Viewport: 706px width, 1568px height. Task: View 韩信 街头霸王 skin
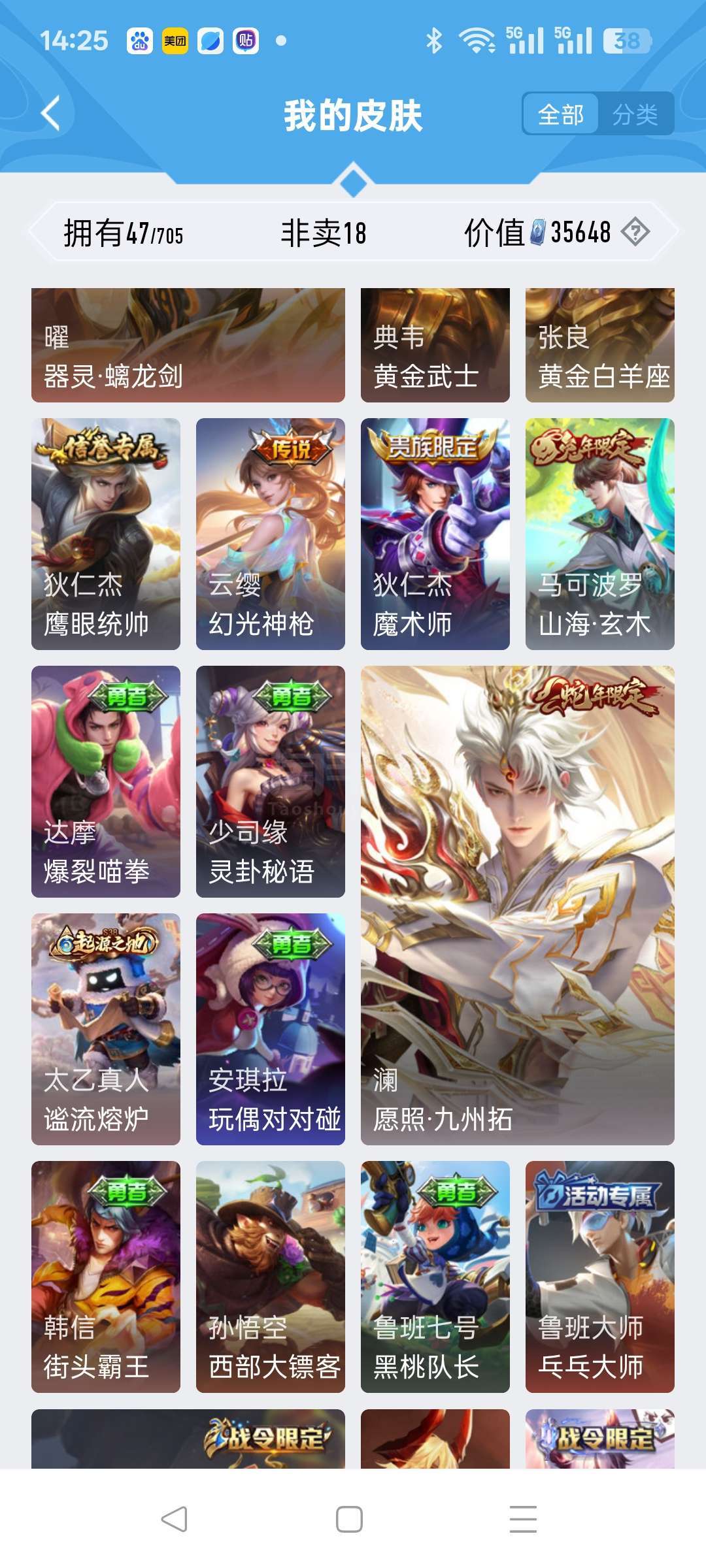(106, 1277)
